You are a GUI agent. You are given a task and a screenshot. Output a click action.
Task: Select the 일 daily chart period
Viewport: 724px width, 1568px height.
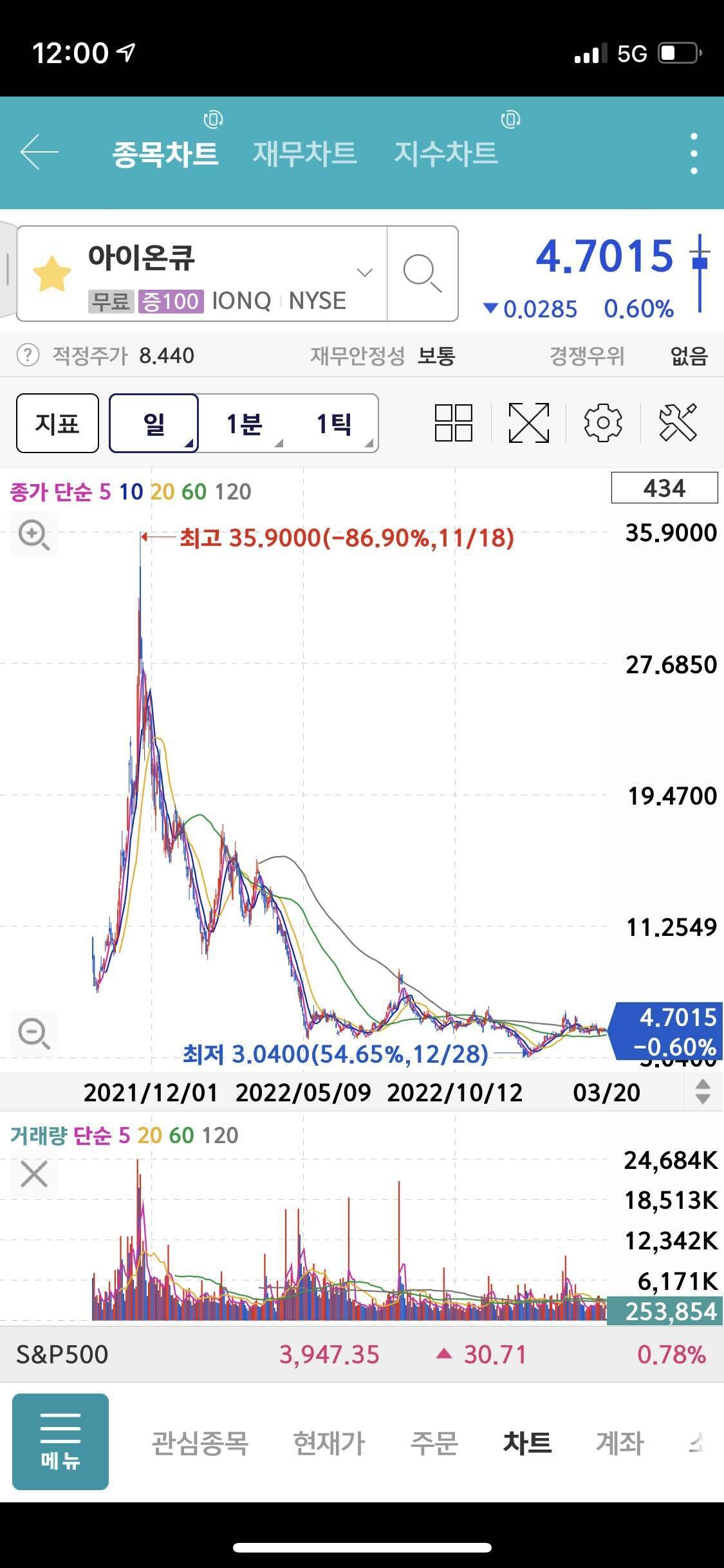pyautogui.click(x=154, y=423)
